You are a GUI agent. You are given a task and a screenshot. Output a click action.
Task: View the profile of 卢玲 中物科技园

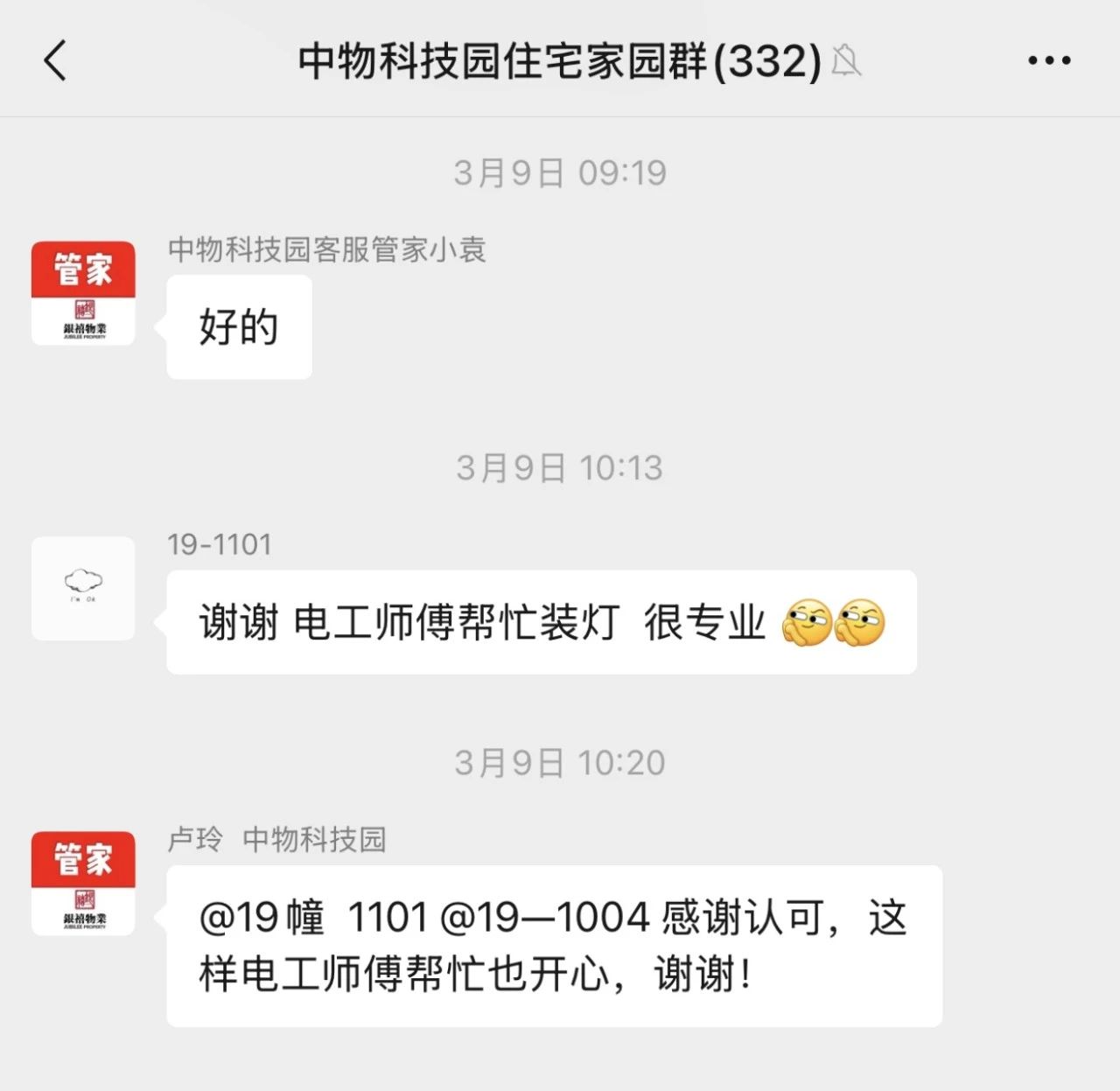click(x=83, y=883)
